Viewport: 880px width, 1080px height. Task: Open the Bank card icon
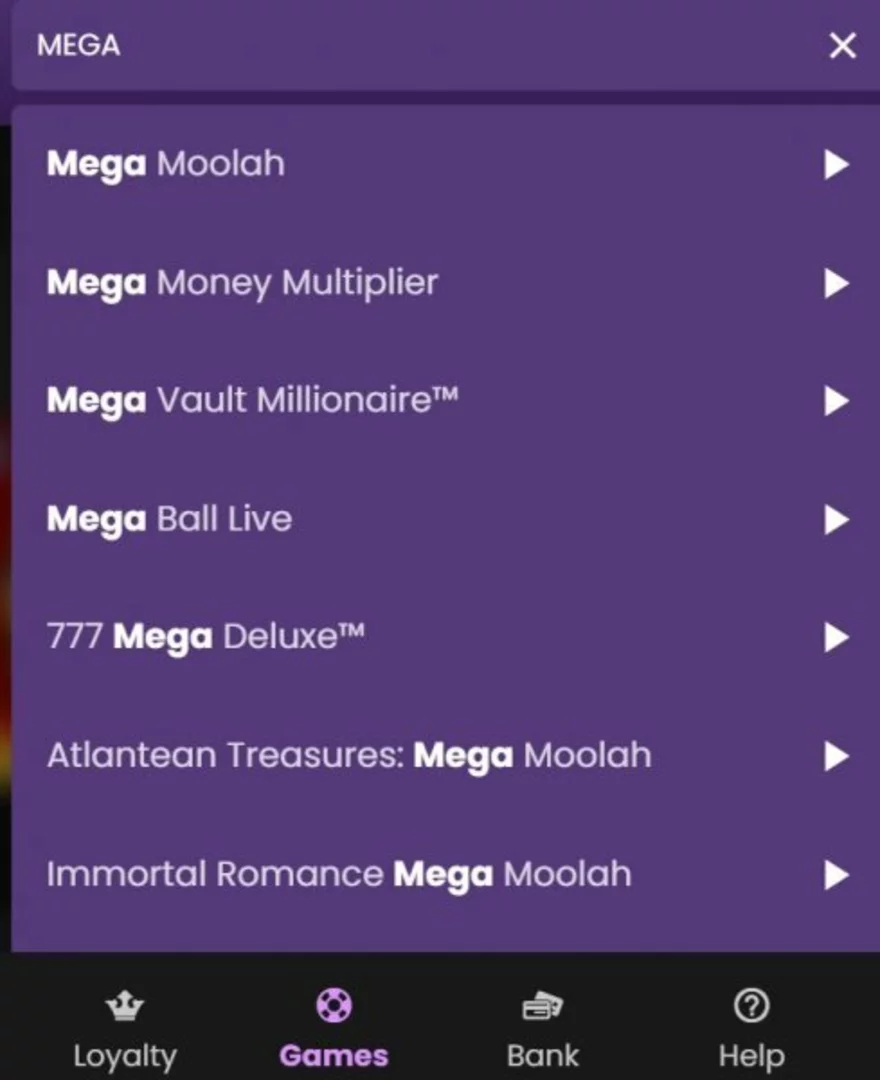(x=541, y=1007)
